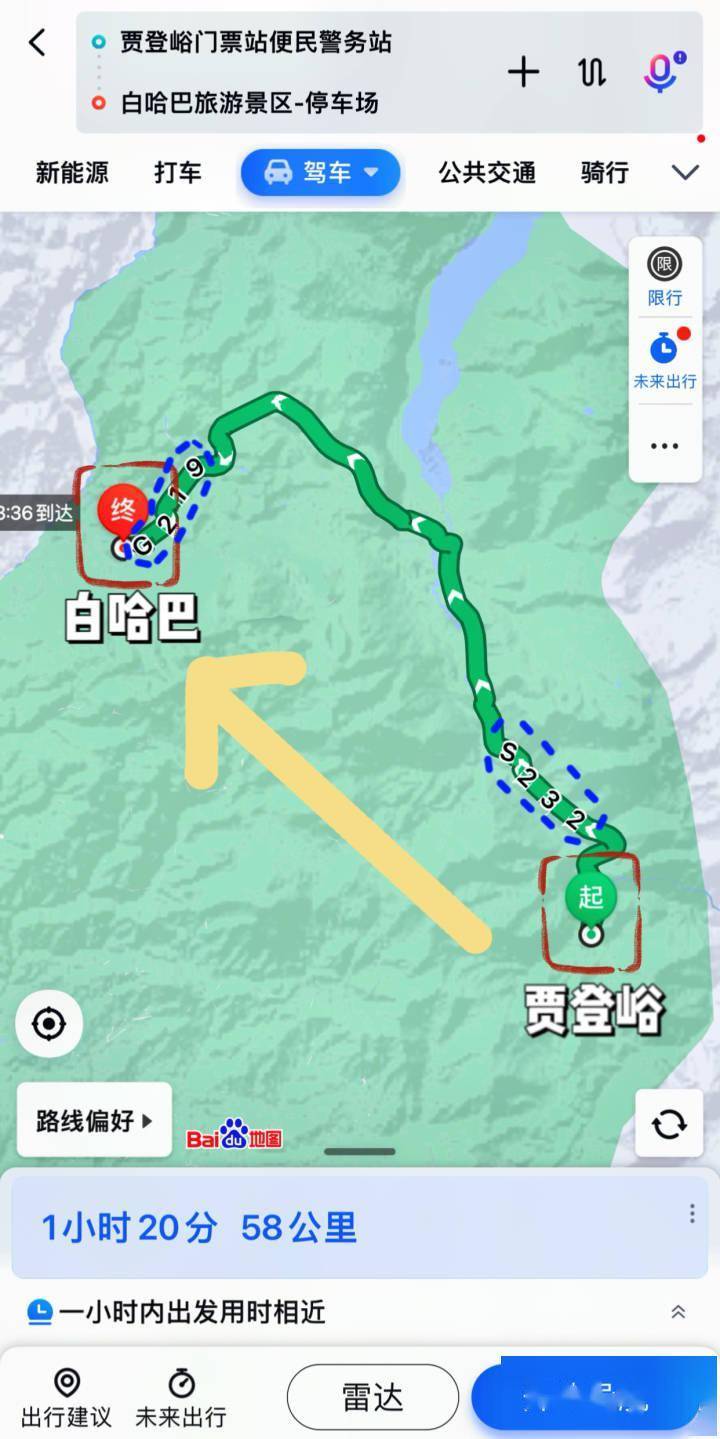Open the three-dot map tools menu
The height and width of the screenshot is (1439, 720).
tap(664, 446)
